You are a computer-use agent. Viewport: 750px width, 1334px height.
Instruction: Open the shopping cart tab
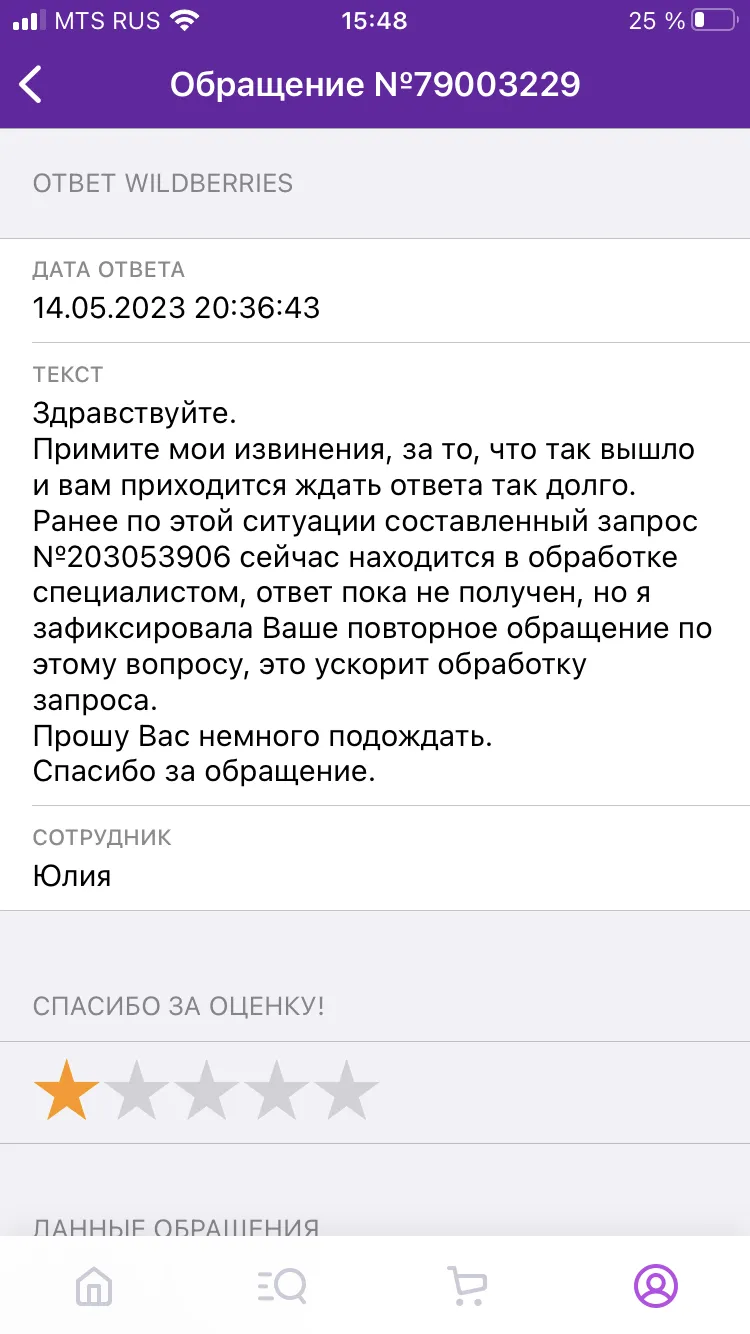click(467, 1285)
